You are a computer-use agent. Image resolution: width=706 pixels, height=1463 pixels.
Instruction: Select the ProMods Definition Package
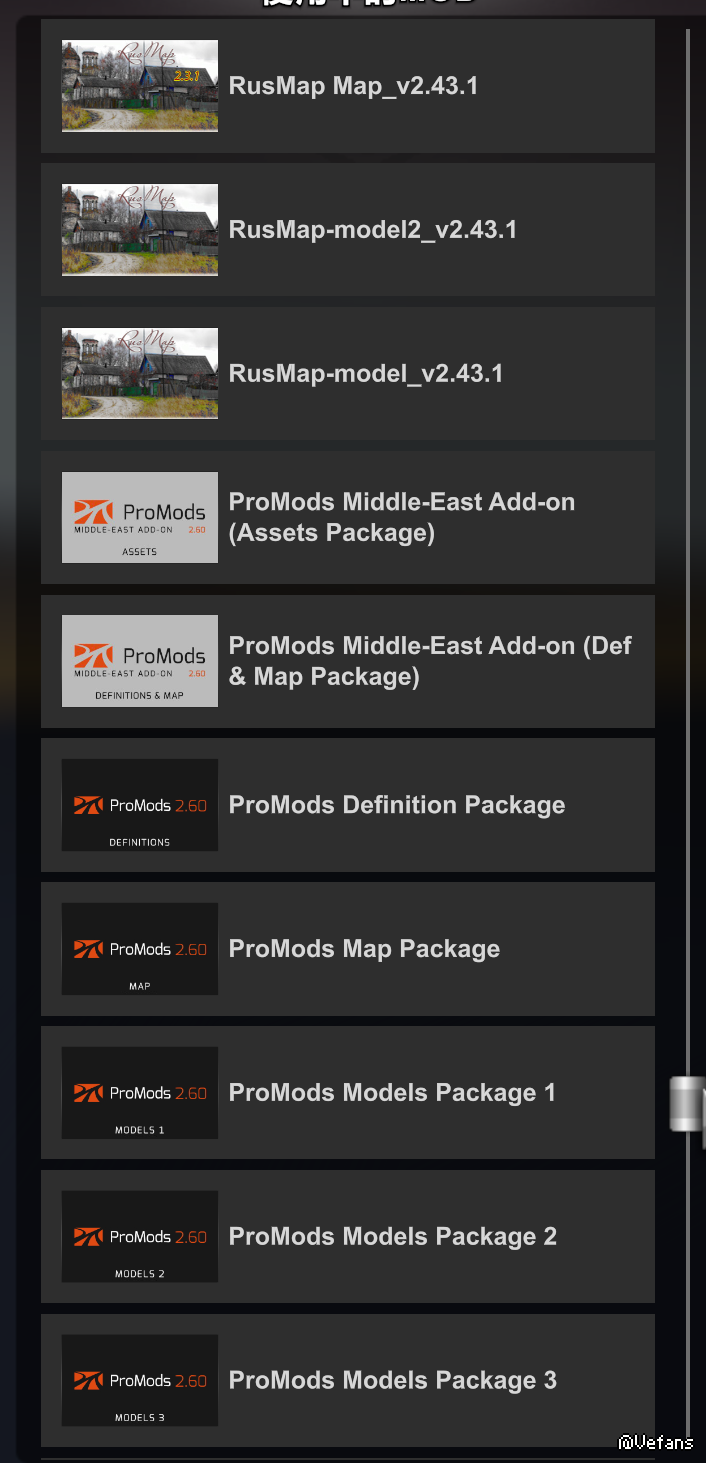(347, 805)
